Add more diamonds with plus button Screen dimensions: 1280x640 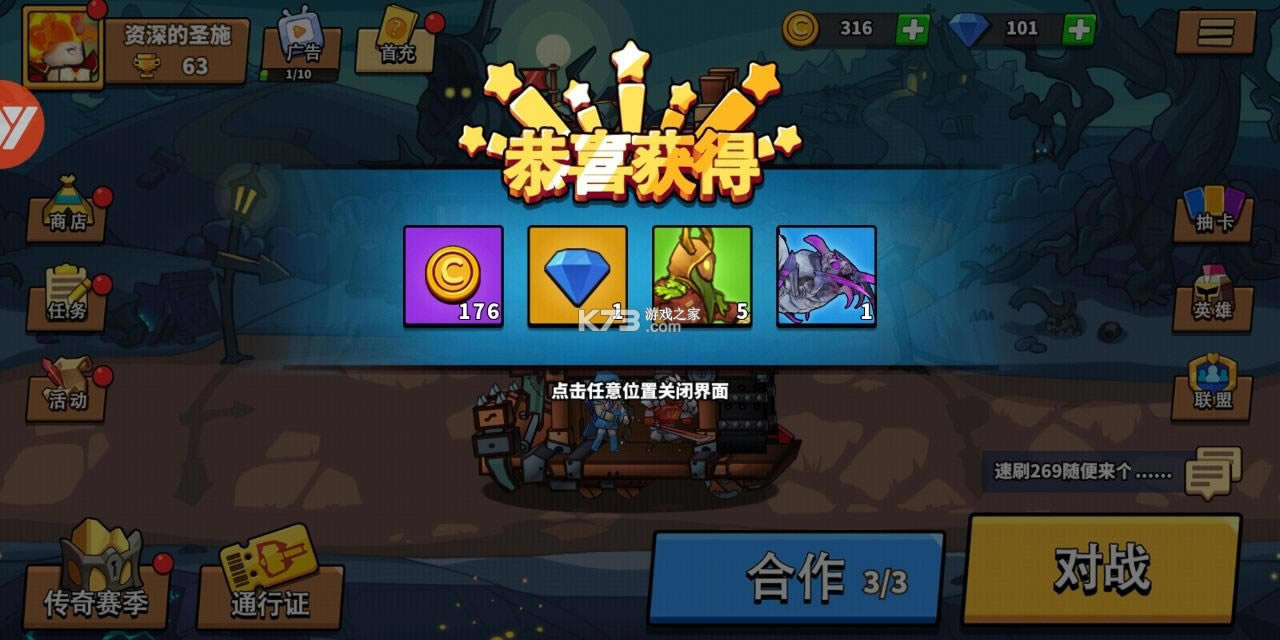coord(1078,29)
